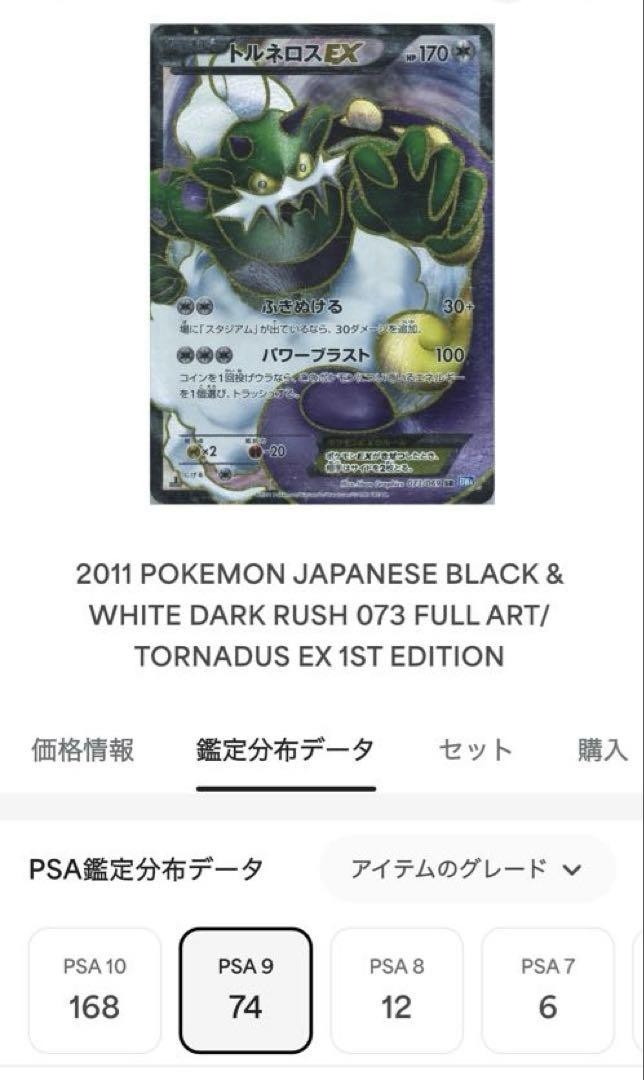Select the 鑑定分布データ tab
The height and width of the screenshot is (1080, 644).
[x=285, y=750]
